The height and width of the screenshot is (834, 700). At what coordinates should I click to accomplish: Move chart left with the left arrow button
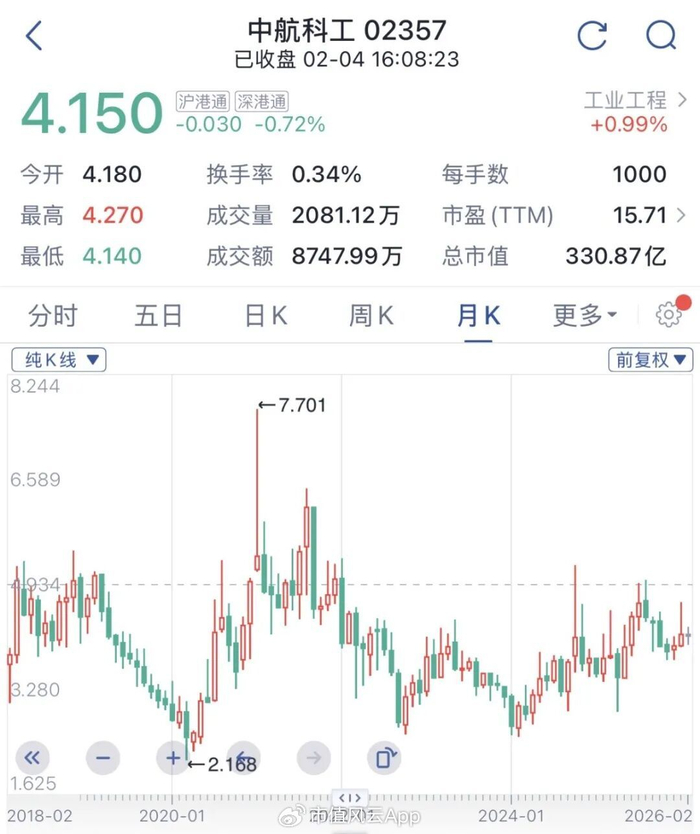click(243, 757)
